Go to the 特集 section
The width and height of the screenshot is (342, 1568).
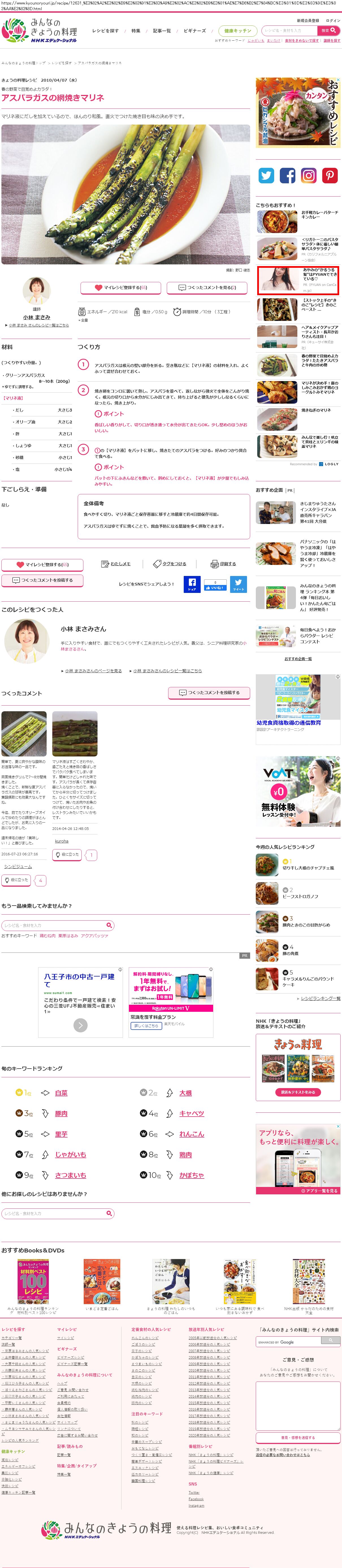[136, 31]
